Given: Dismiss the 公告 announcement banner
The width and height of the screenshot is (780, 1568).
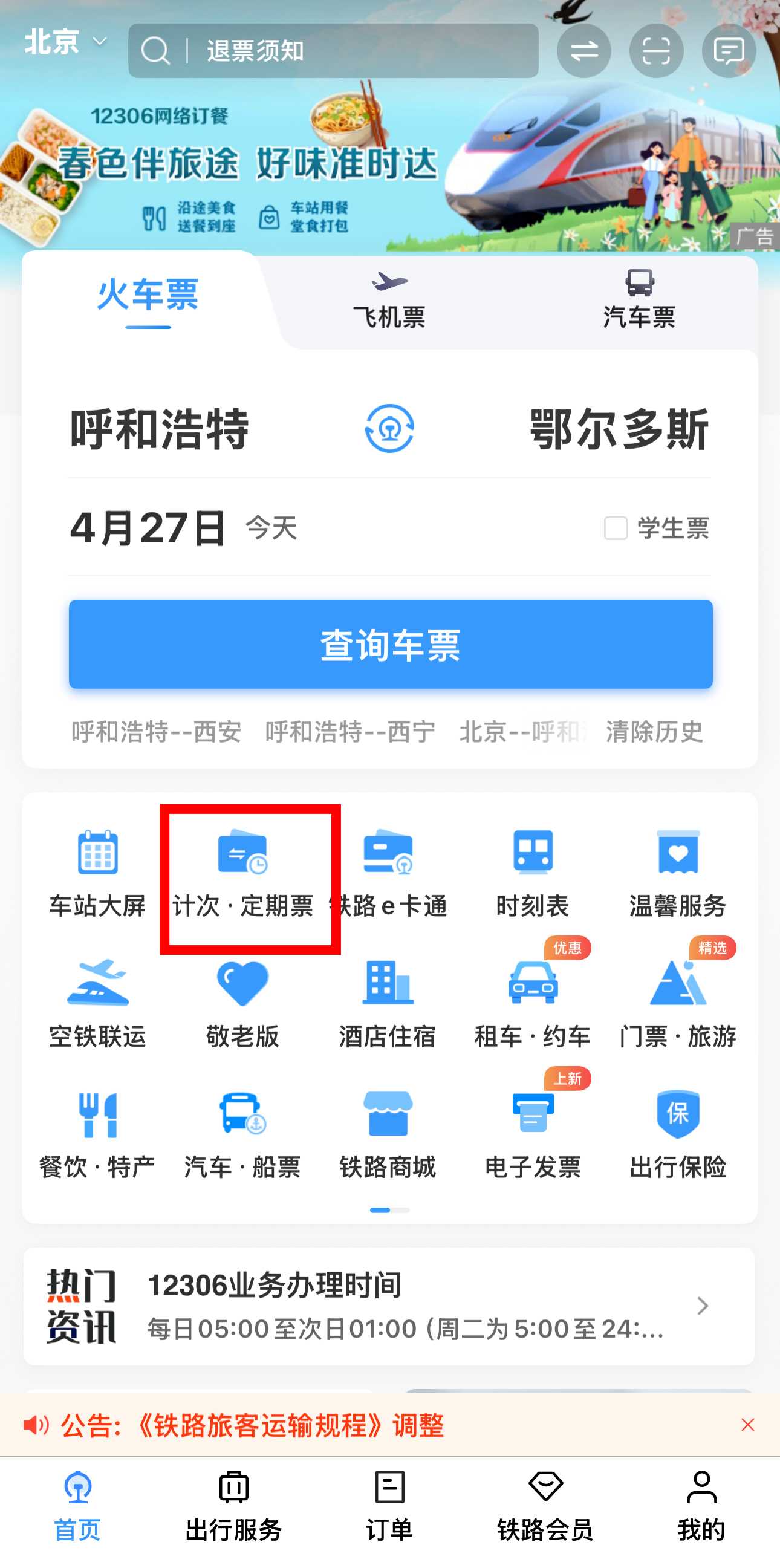Looking at the screenshot, I should point(748,1425).
